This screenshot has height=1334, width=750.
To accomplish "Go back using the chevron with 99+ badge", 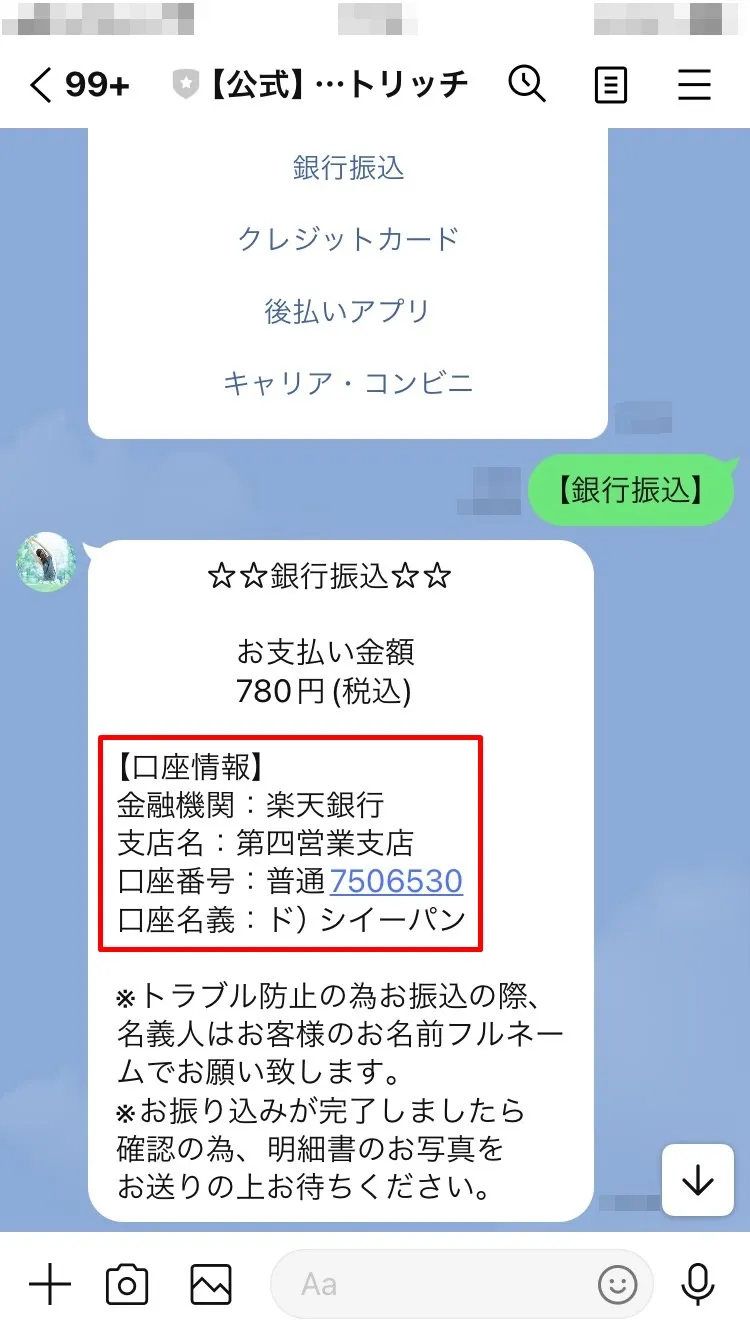I will (x=75, y=84).
